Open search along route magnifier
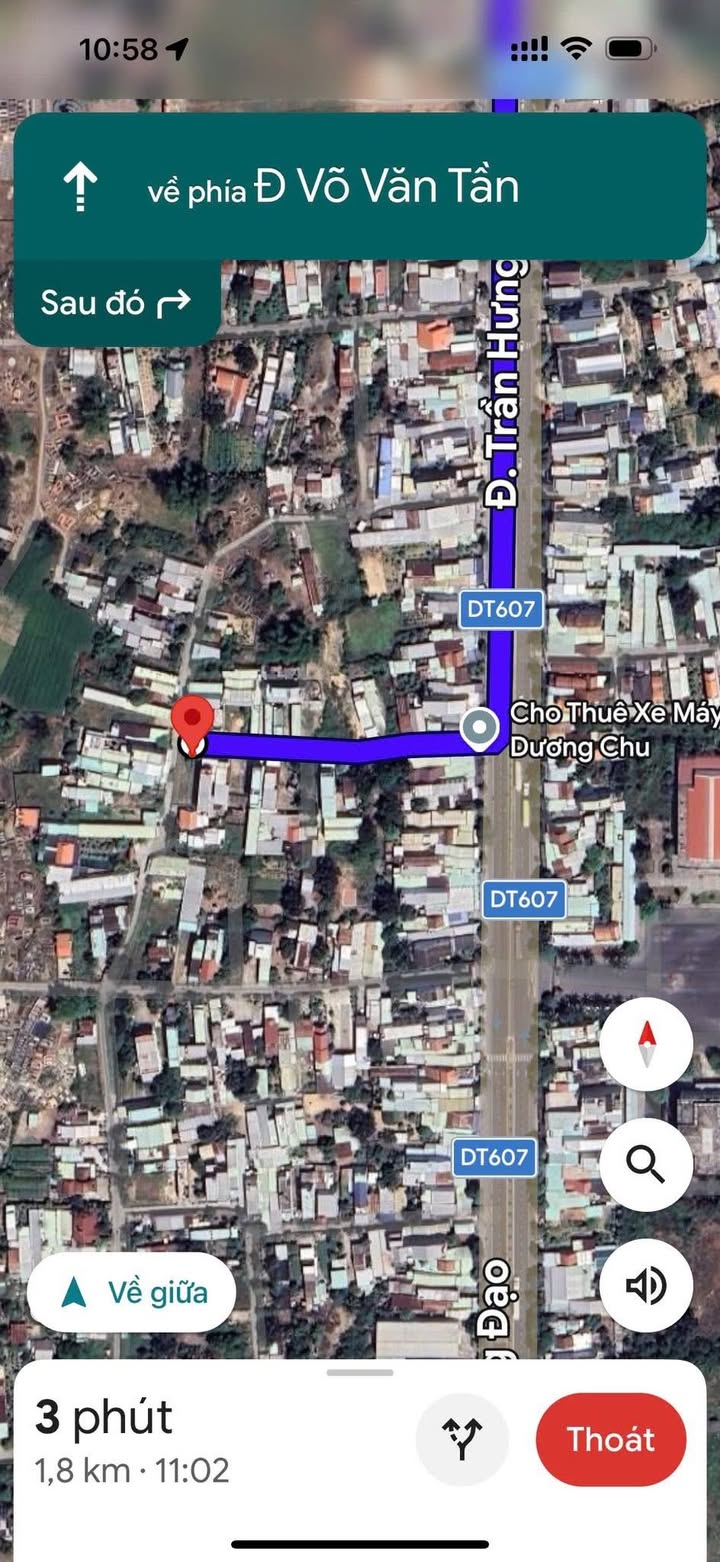The width and height of the screenshot is (720, 1562). (646, 1164)
